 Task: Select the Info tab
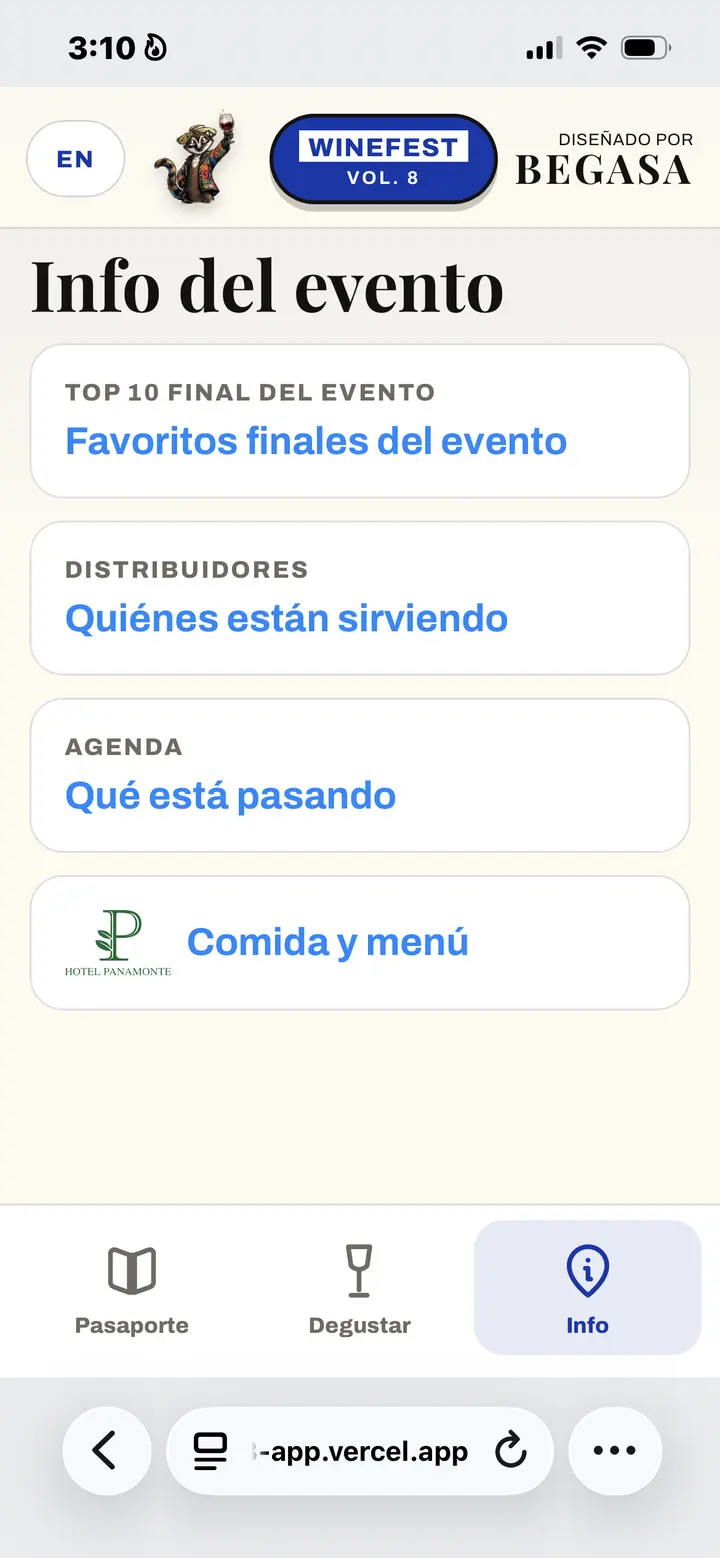tap(587, 1288)
